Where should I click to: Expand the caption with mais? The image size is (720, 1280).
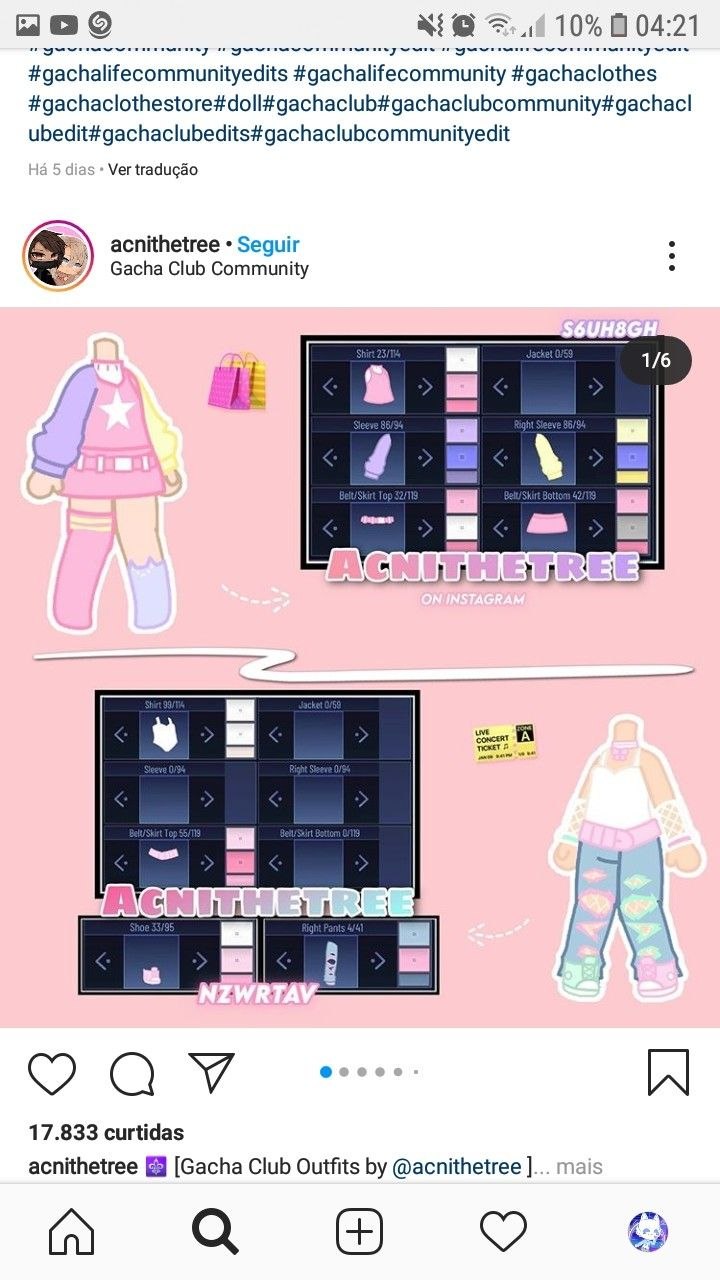(579, 1166)
